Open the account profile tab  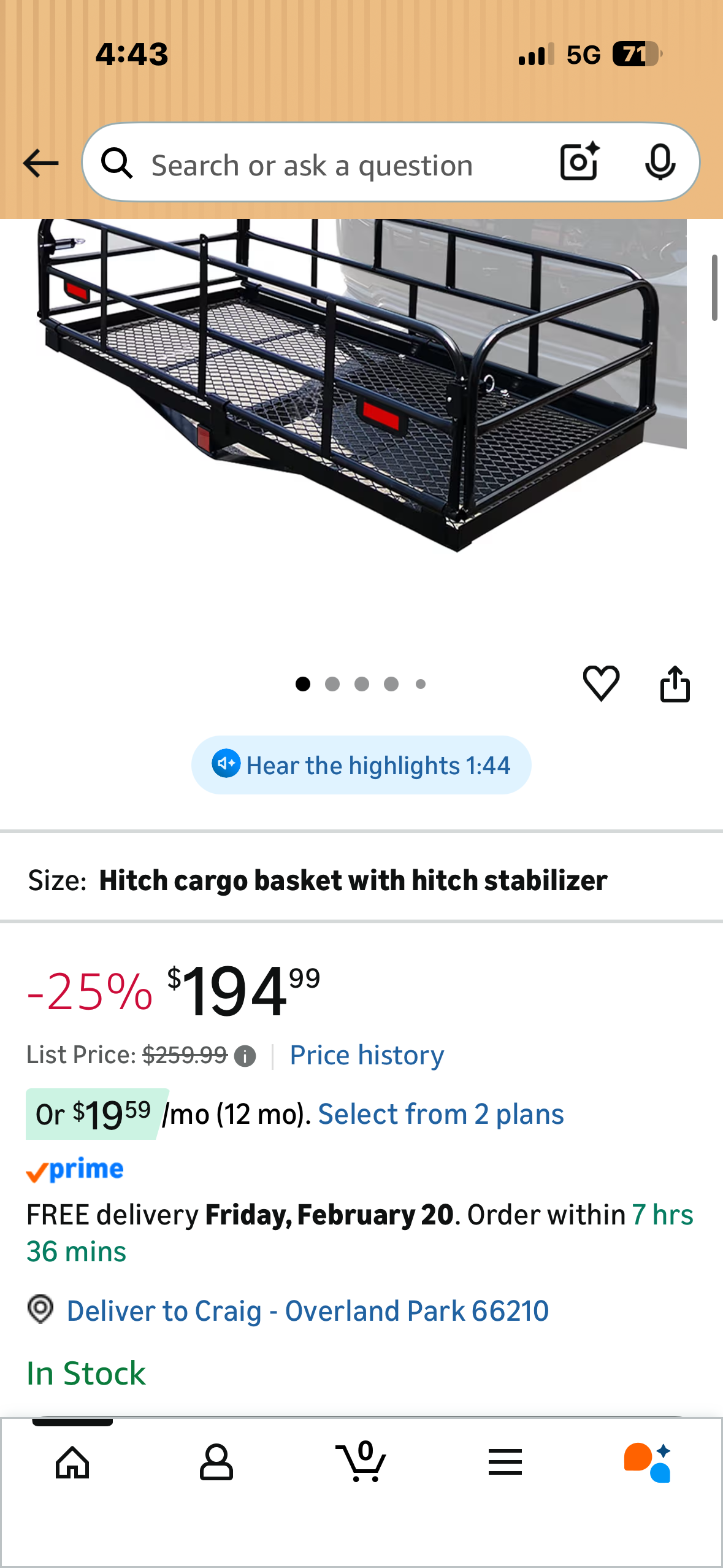coord(216,1462)
